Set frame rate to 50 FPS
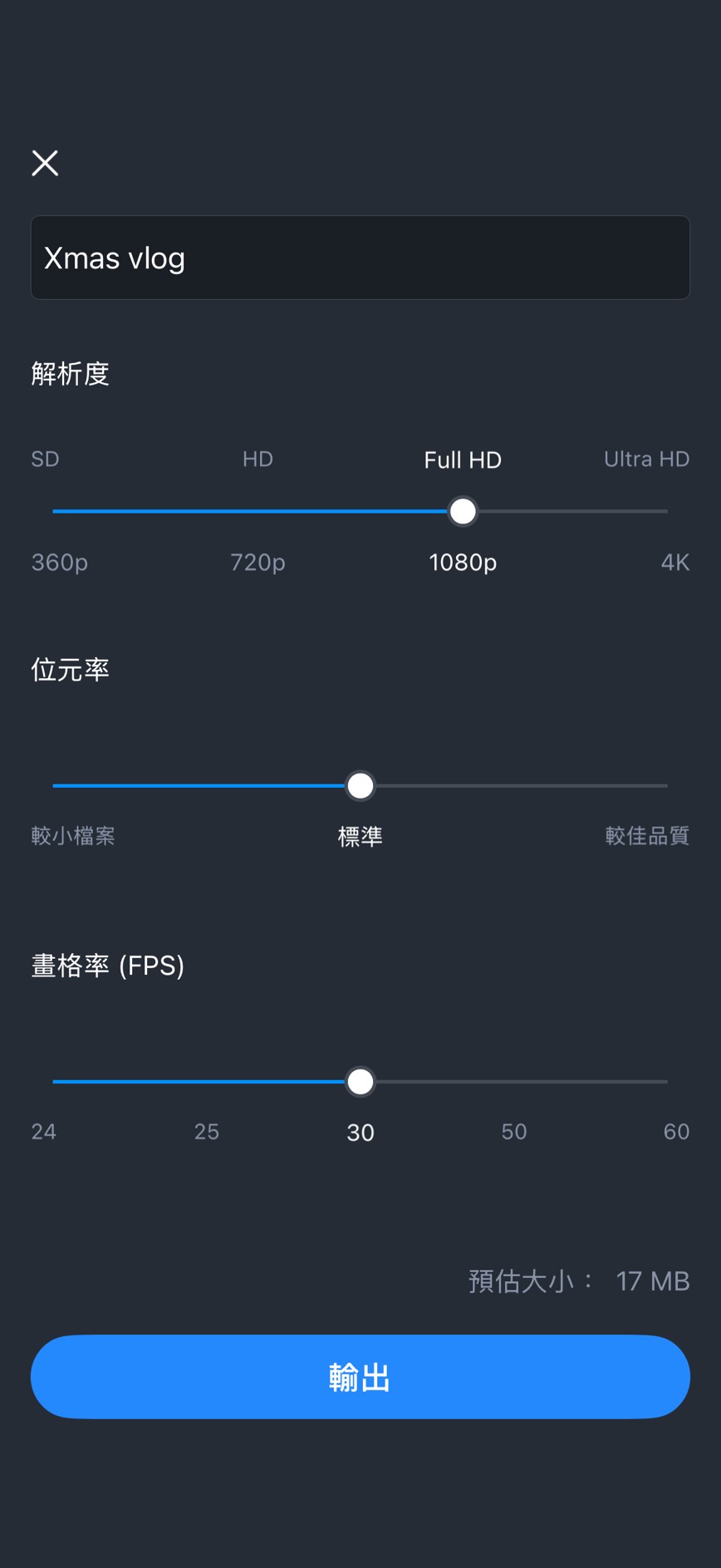721x1568 pixels. click(x=513, y=1132)
